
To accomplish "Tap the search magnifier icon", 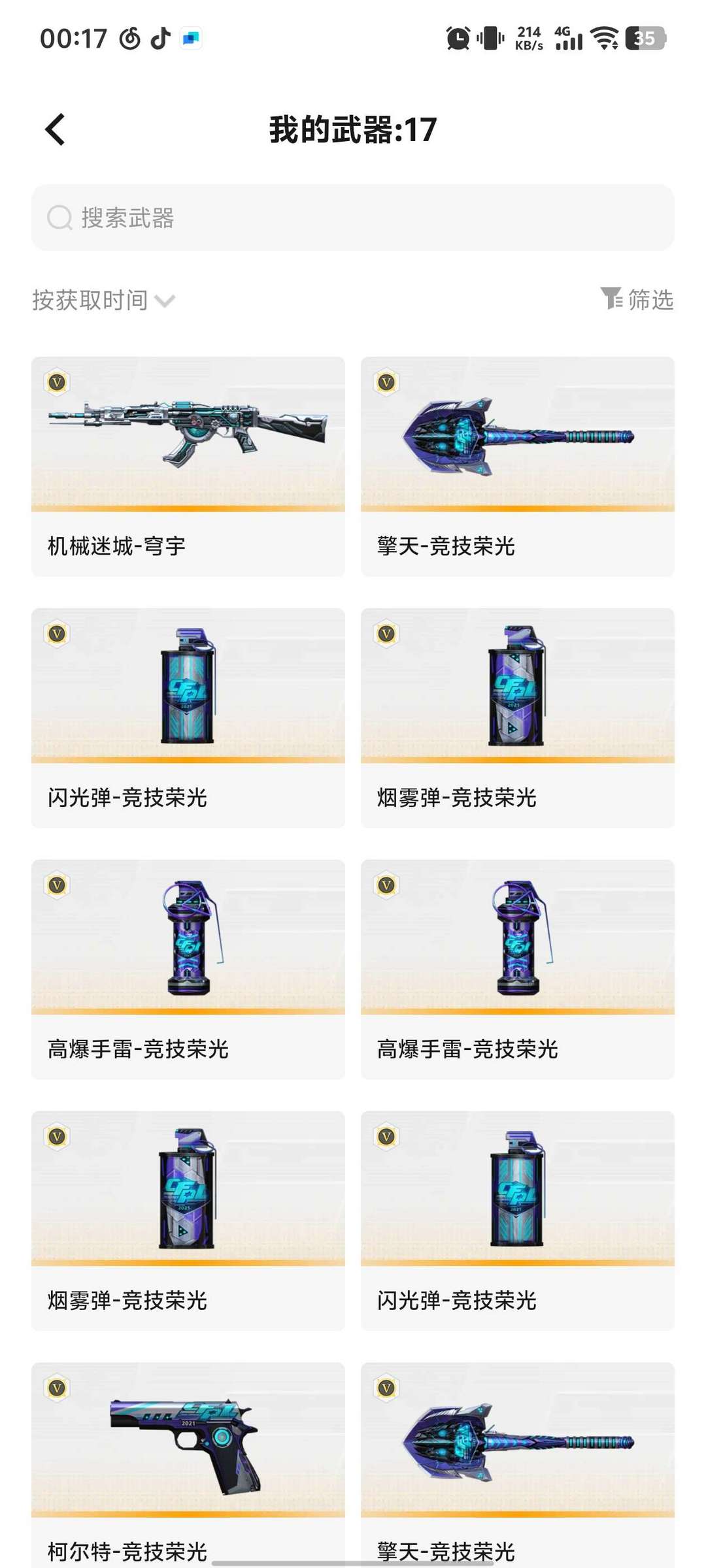I will tap(59, 219).
